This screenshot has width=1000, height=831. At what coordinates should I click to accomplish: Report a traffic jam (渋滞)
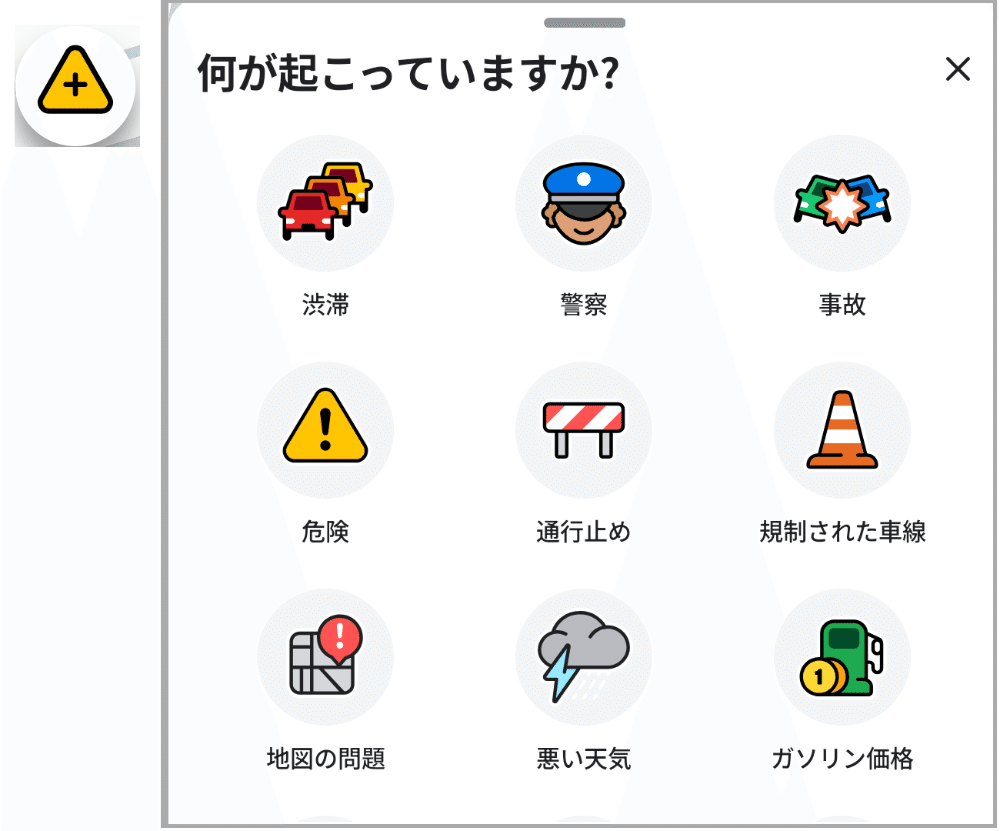pos(325,204)
